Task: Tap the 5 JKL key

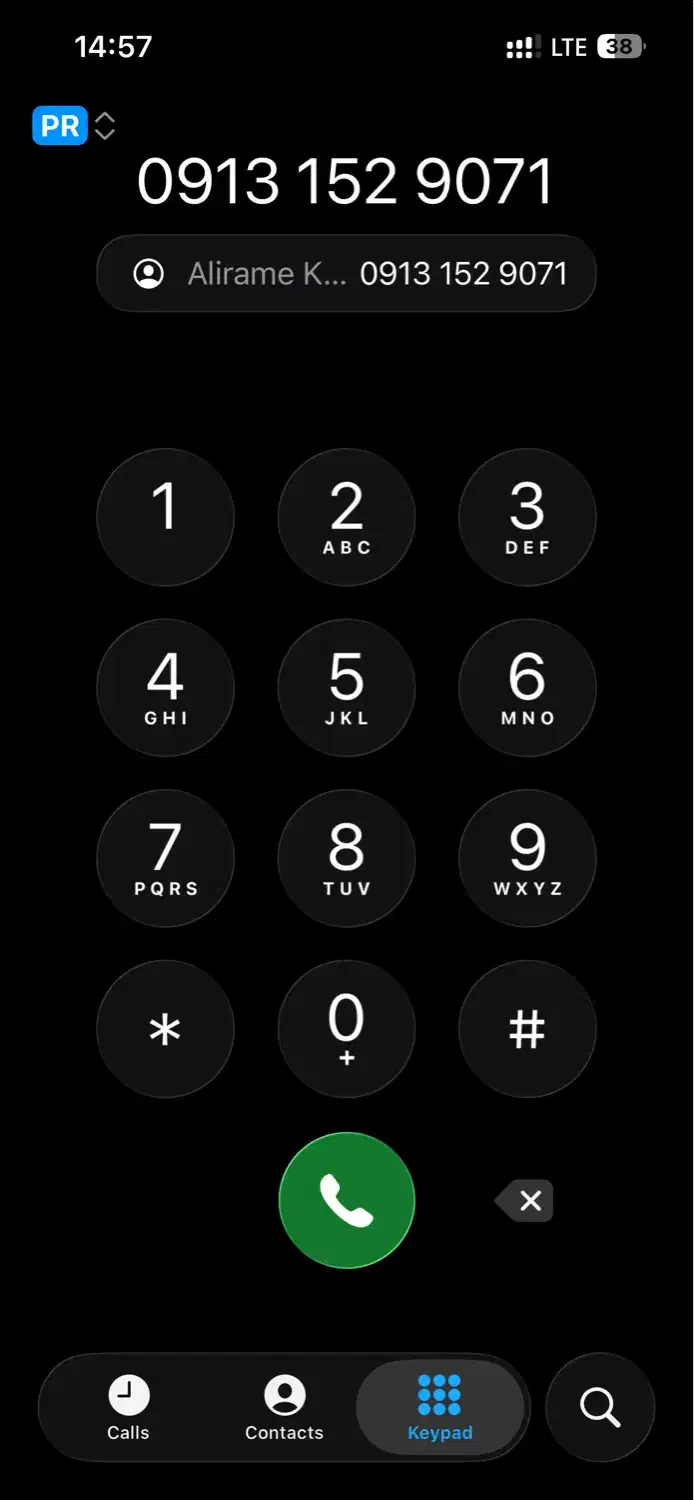Action: click(346, 687)
